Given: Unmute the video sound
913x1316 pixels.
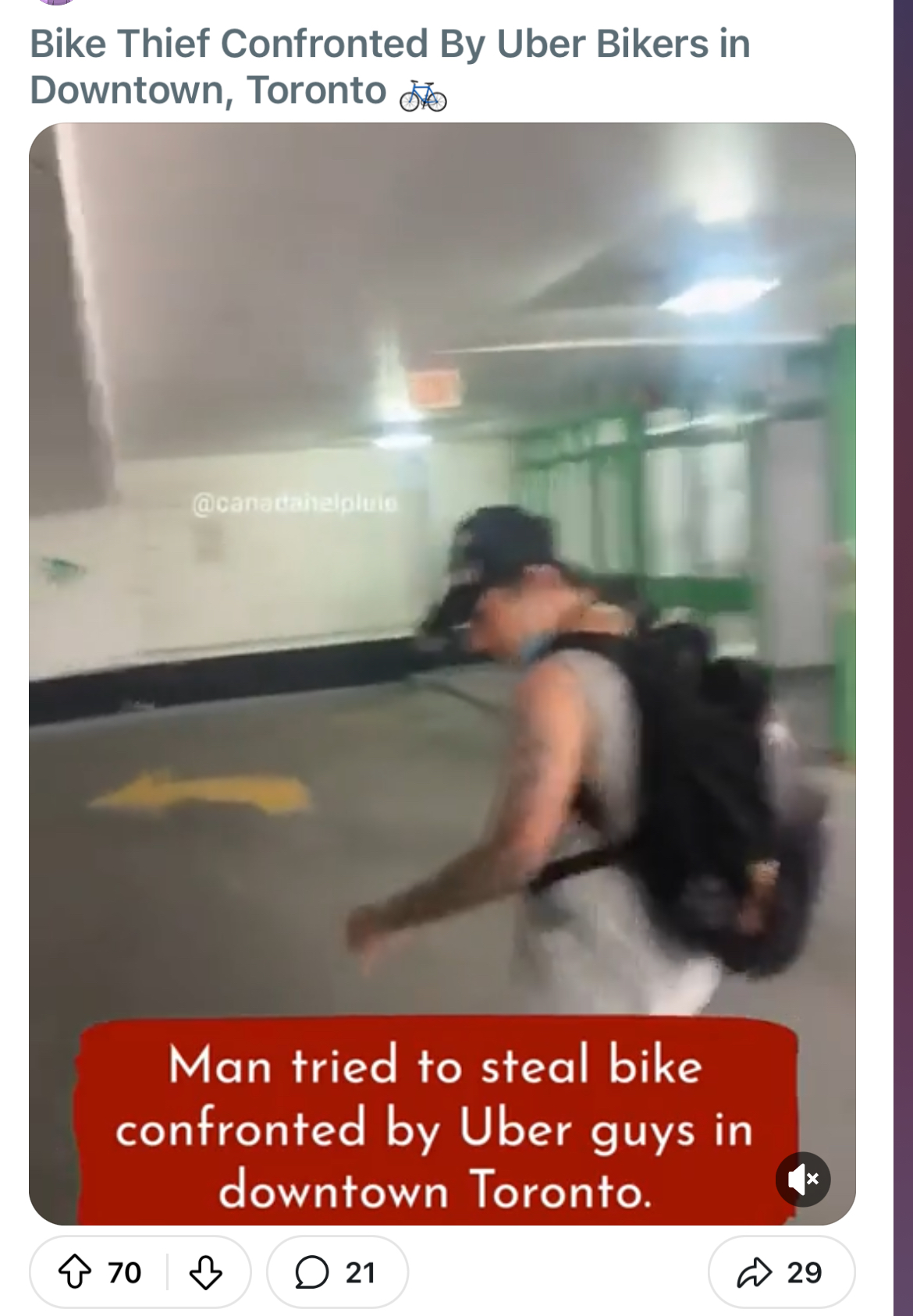Looking at the screenshot, I should point(803,1179).
